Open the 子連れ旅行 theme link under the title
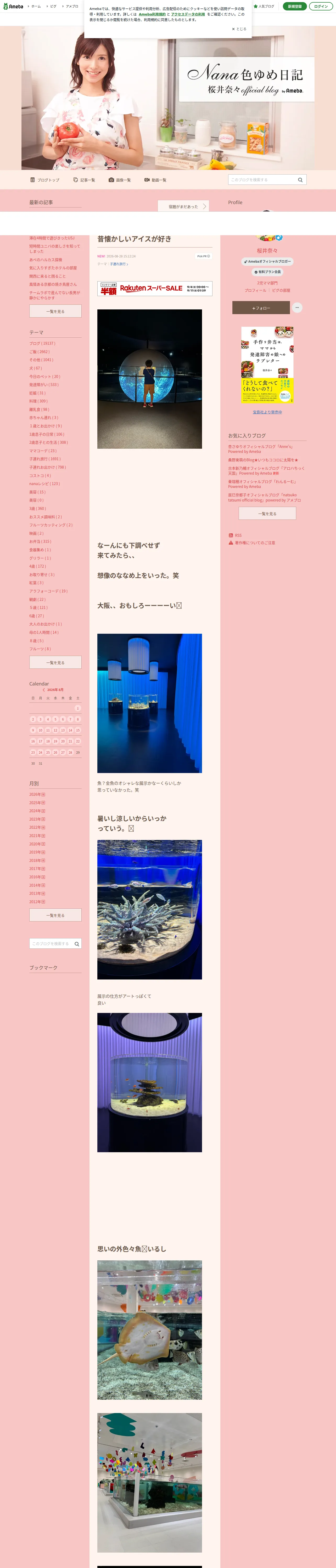Screen dimensions: 336x1568 119,264
